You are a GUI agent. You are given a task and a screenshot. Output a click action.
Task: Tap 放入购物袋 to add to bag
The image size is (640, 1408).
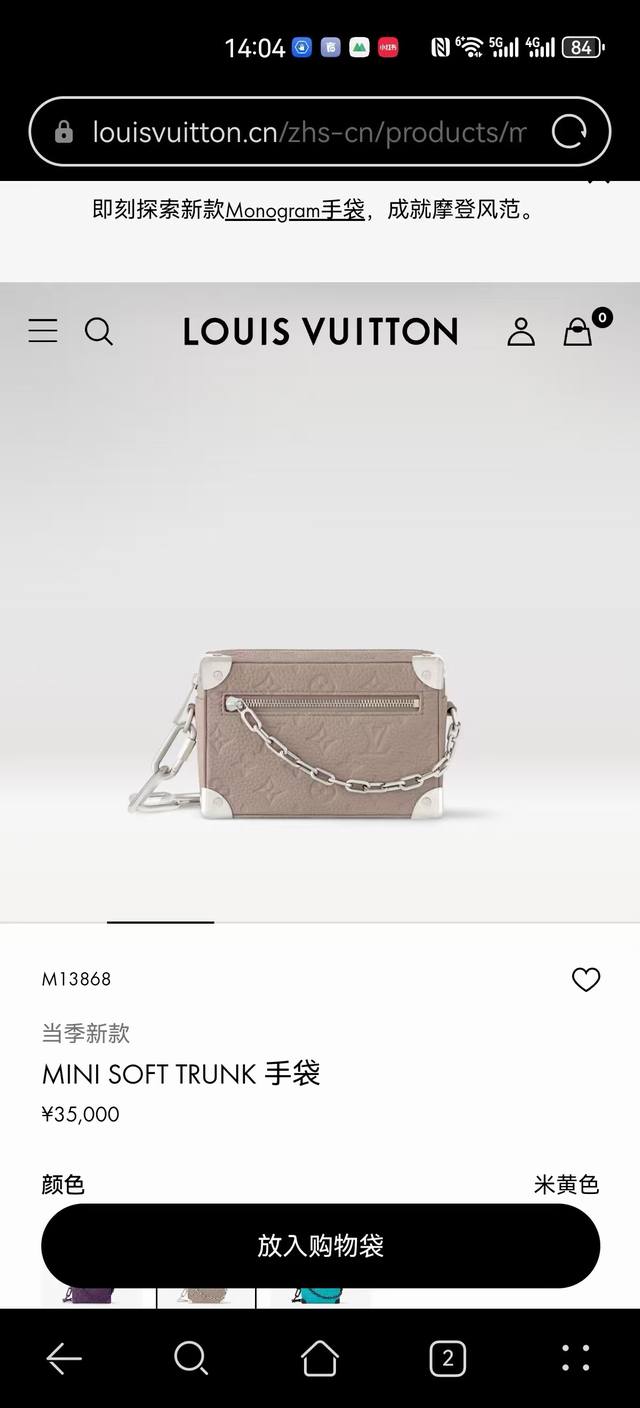point(320,1245)
